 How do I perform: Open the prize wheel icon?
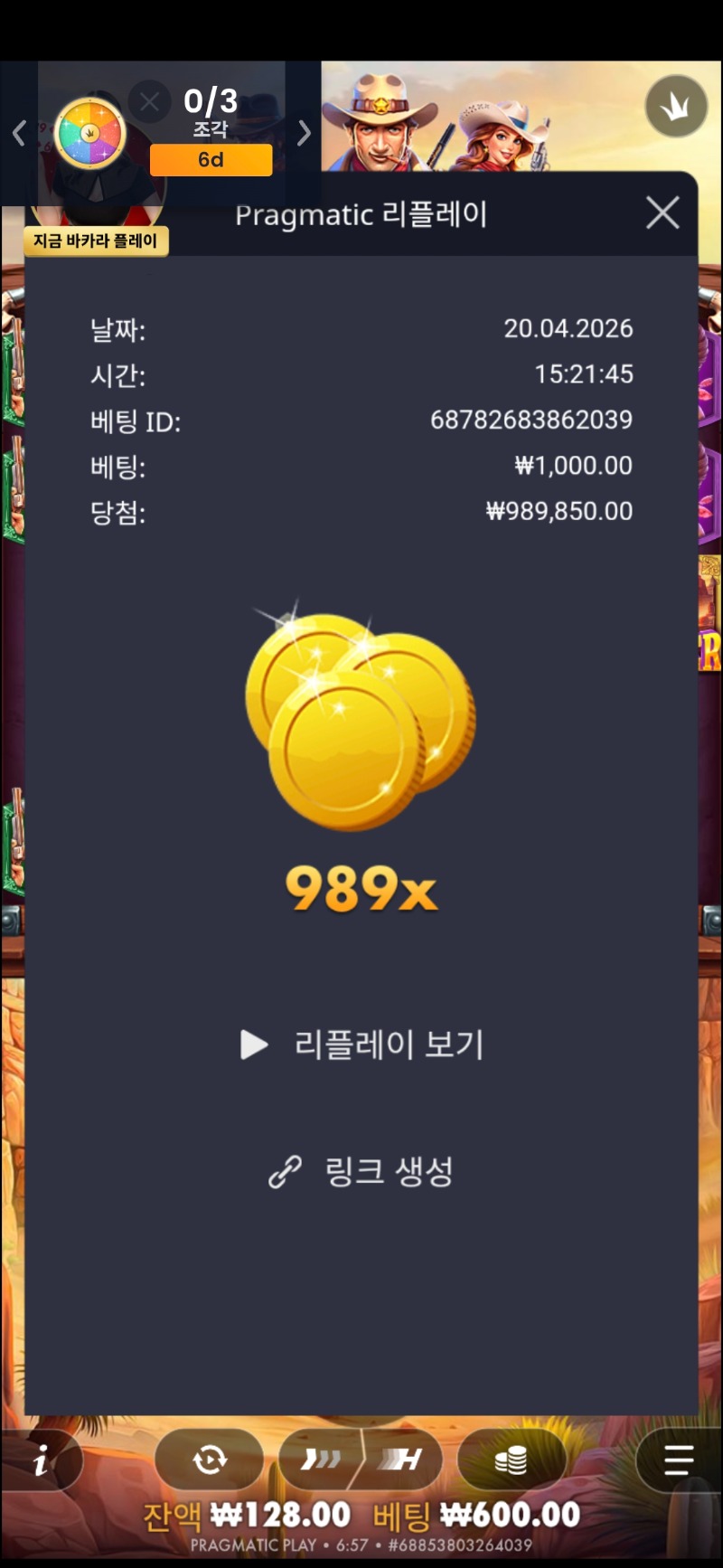point(89,133)
